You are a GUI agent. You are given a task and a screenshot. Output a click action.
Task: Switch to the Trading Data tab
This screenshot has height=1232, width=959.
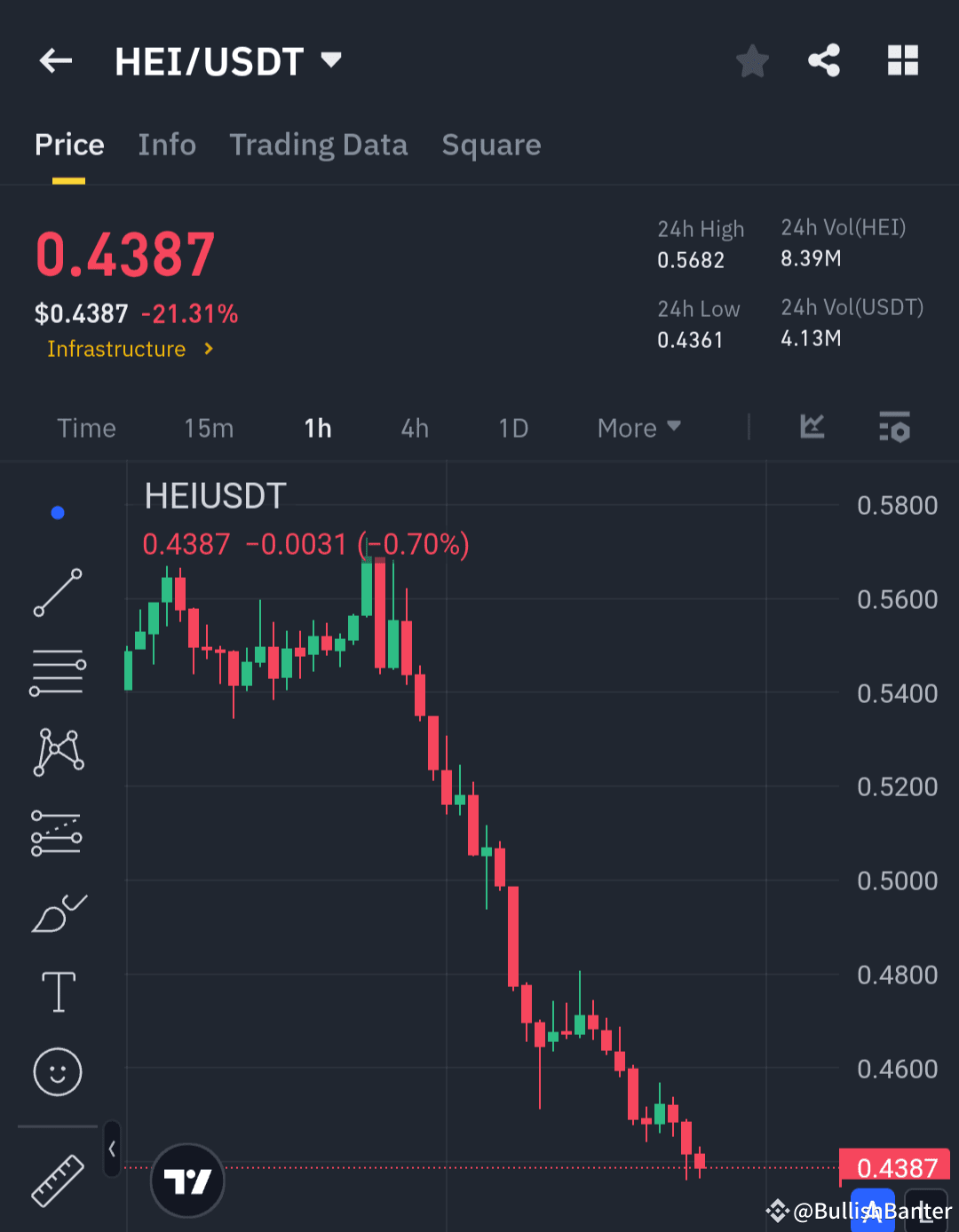point(319,144)
